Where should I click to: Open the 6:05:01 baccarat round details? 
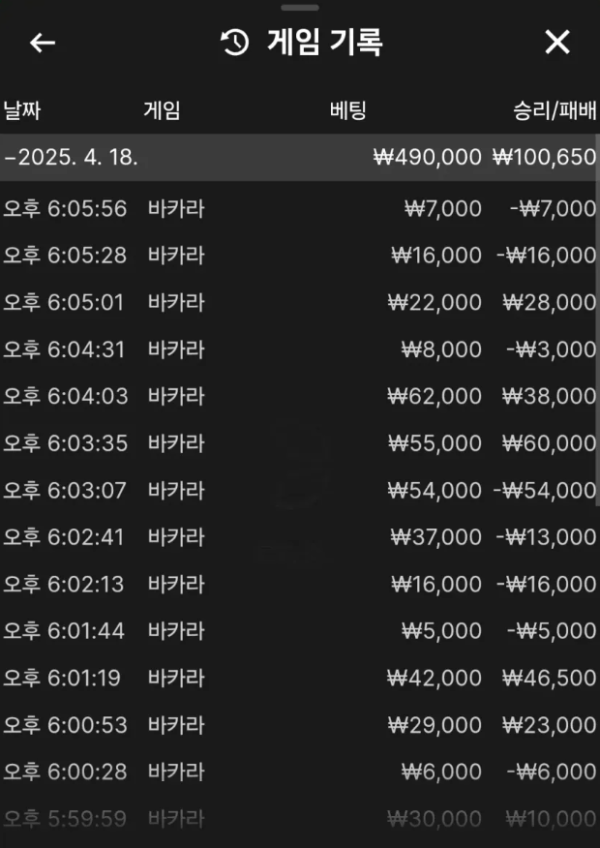click(300, 303)
